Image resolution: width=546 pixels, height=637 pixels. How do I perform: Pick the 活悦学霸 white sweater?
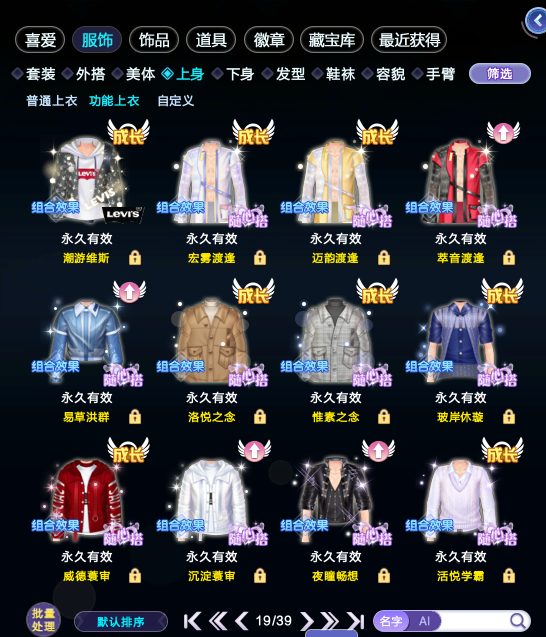coord(461,498)
